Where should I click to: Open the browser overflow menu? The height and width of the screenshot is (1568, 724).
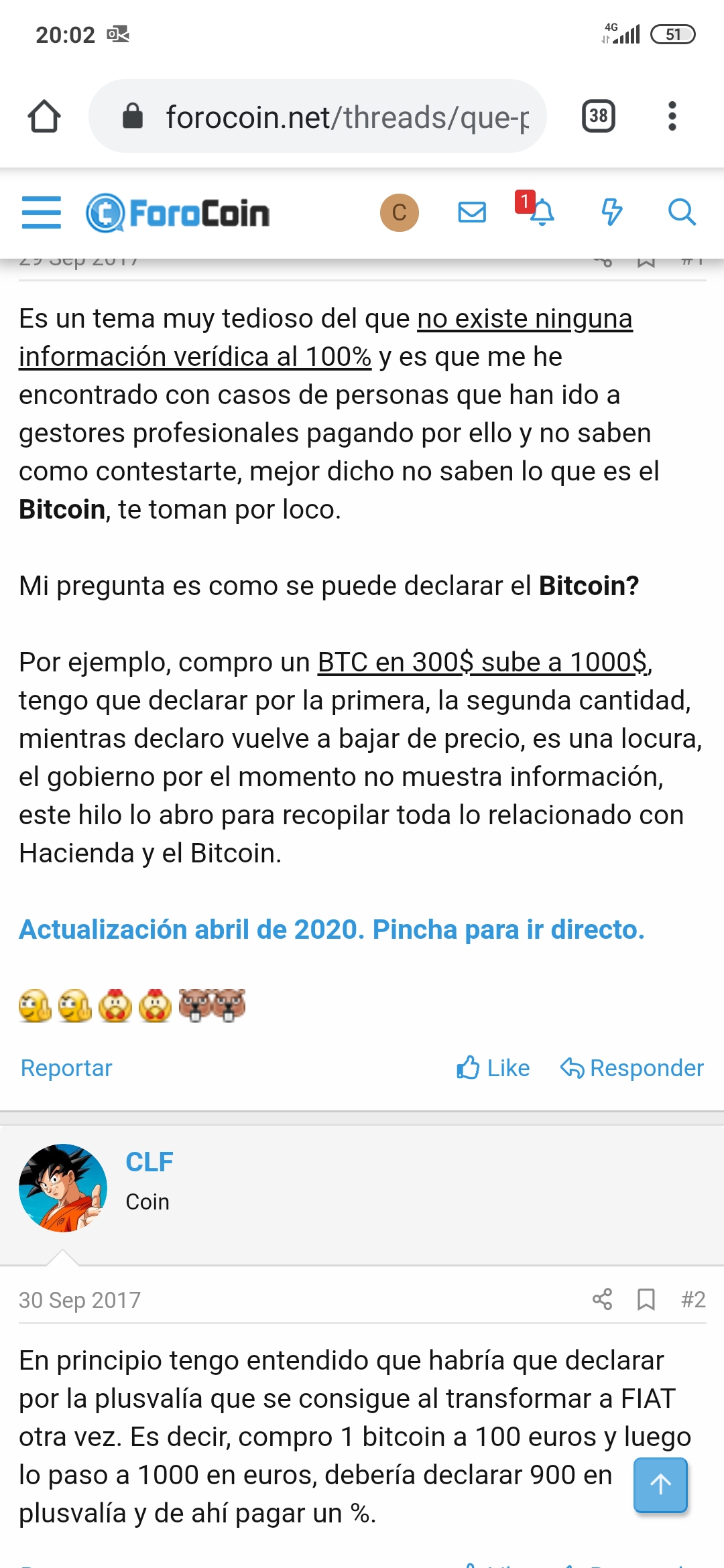pyautogui.click(x=672, y=117)
